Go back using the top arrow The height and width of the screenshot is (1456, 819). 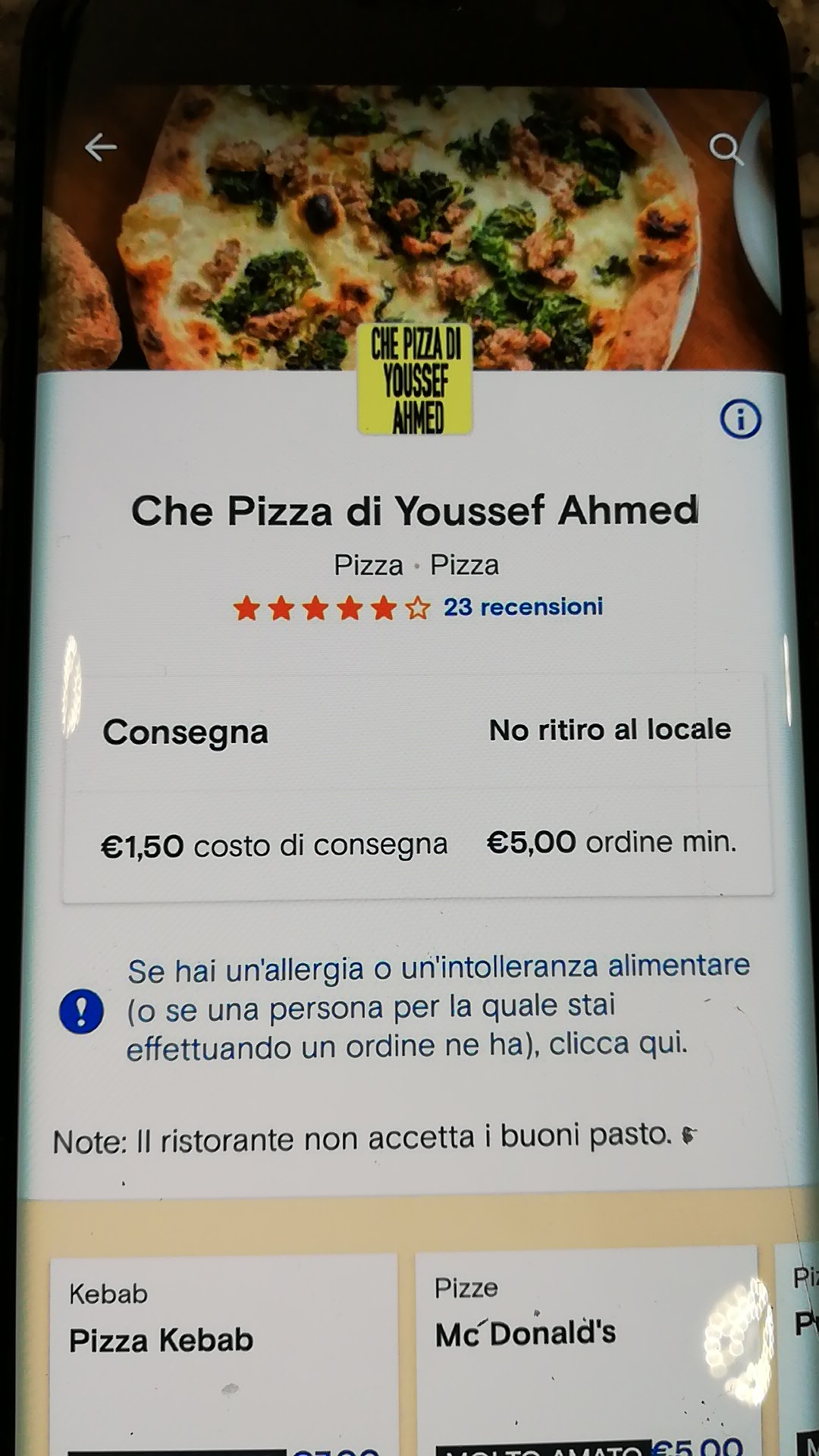pos(100,147)
